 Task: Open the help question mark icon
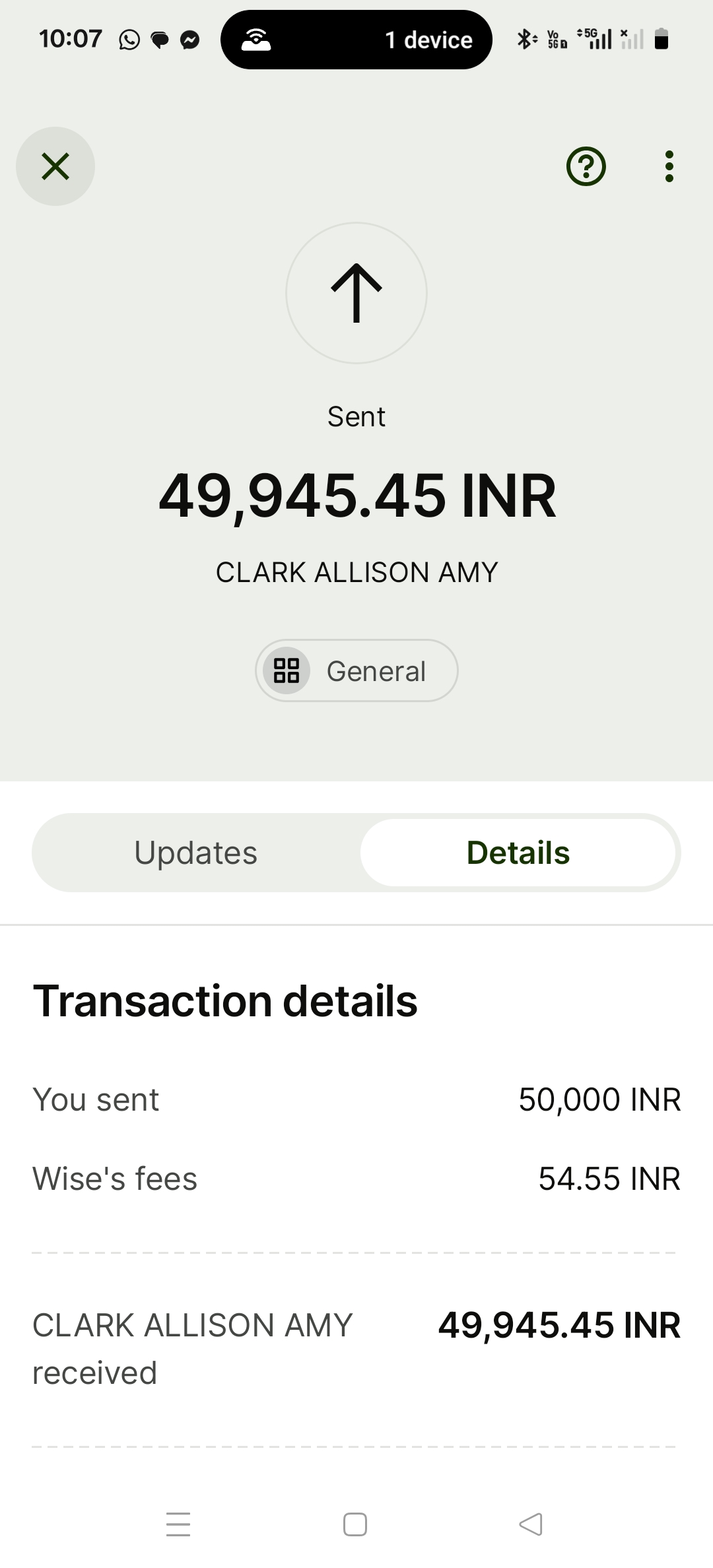pos(586,166)
